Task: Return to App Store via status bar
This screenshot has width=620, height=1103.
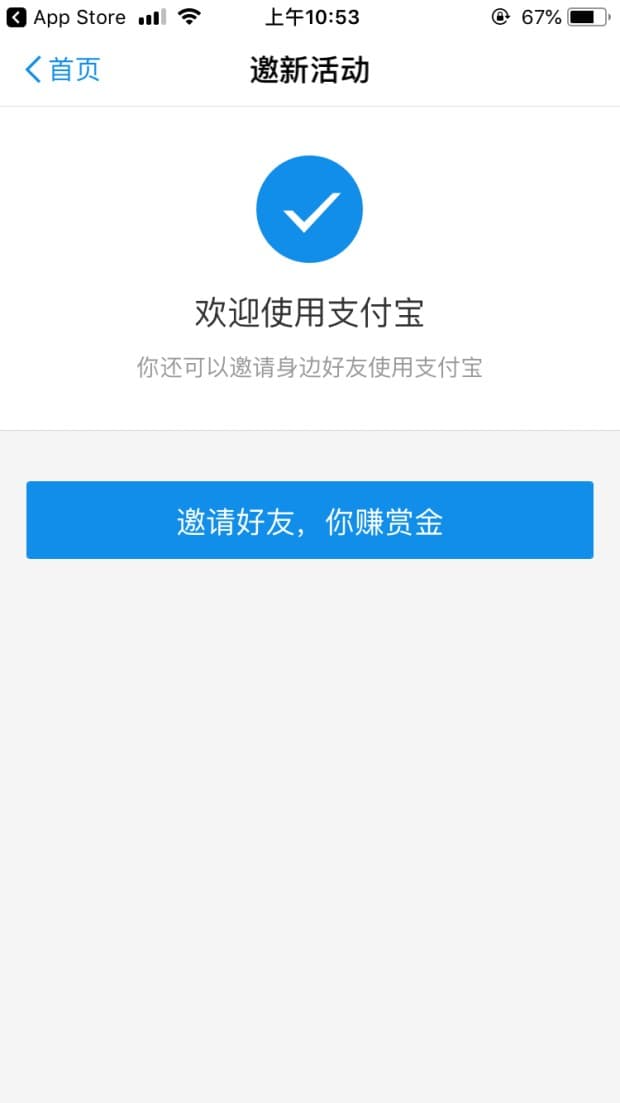Action: pos(66,17)
